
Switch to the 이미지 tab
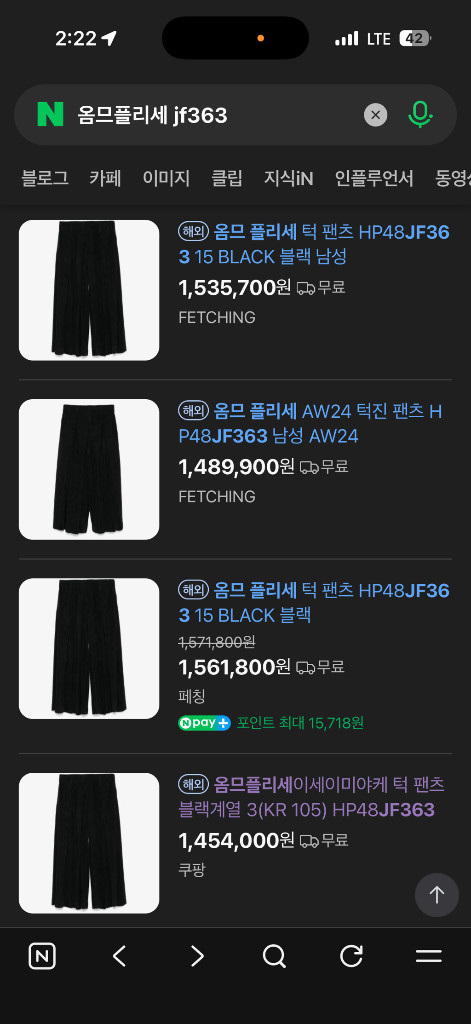166,178
